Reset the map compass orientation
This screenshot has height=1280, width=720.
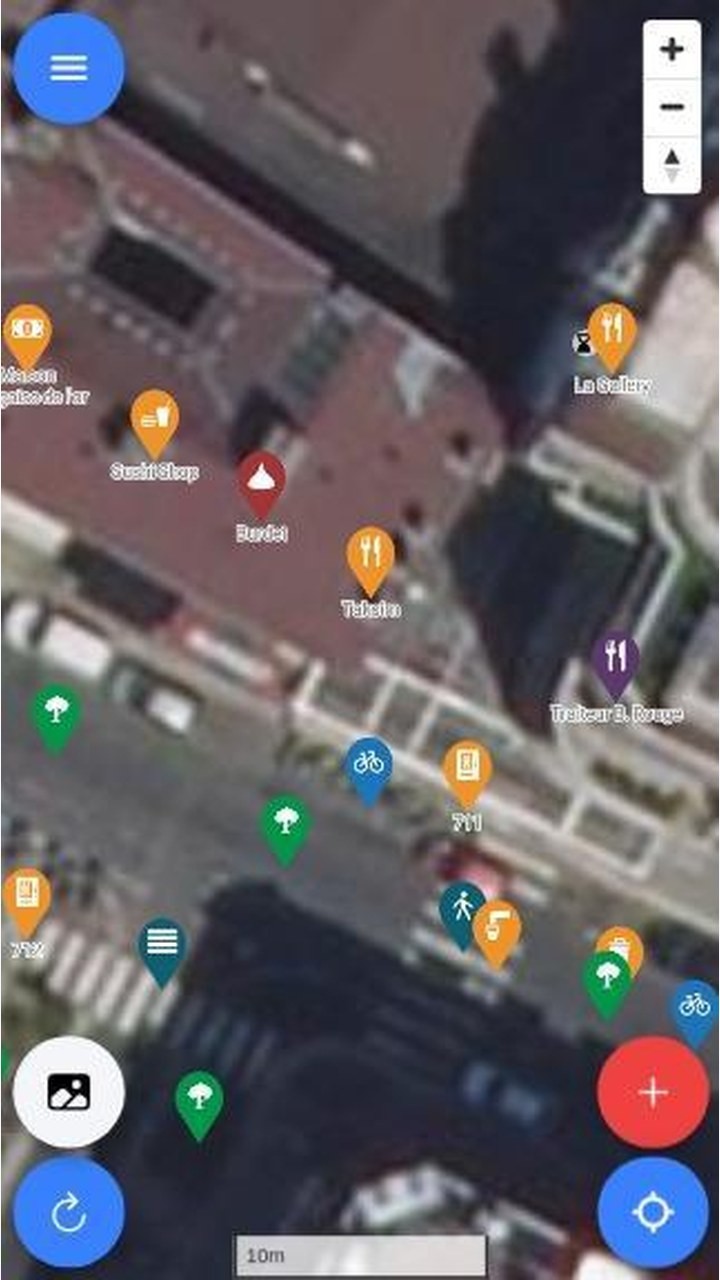pyautogui.click(x=672, y=165)
